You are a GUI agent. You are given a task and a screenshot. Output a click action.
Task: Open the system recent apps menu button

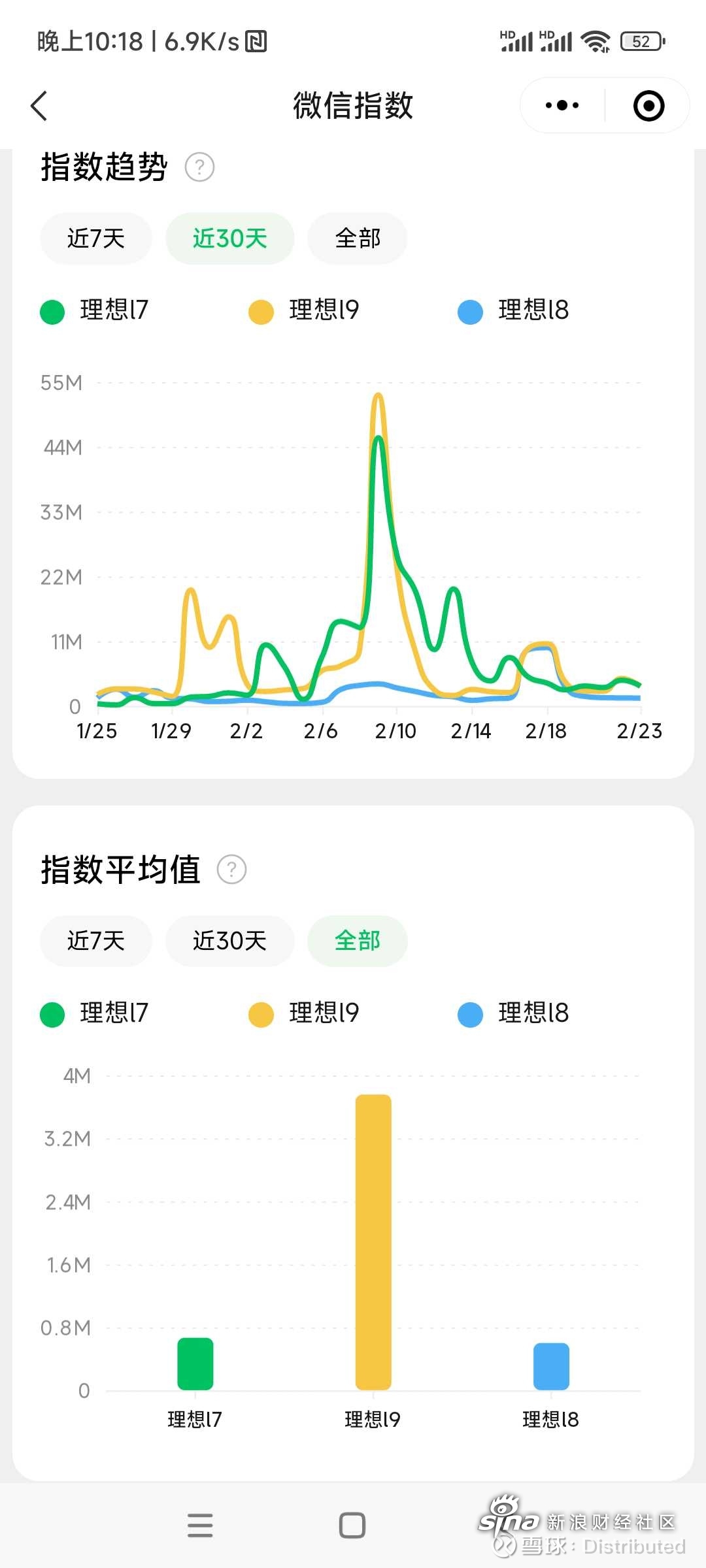200,1526
